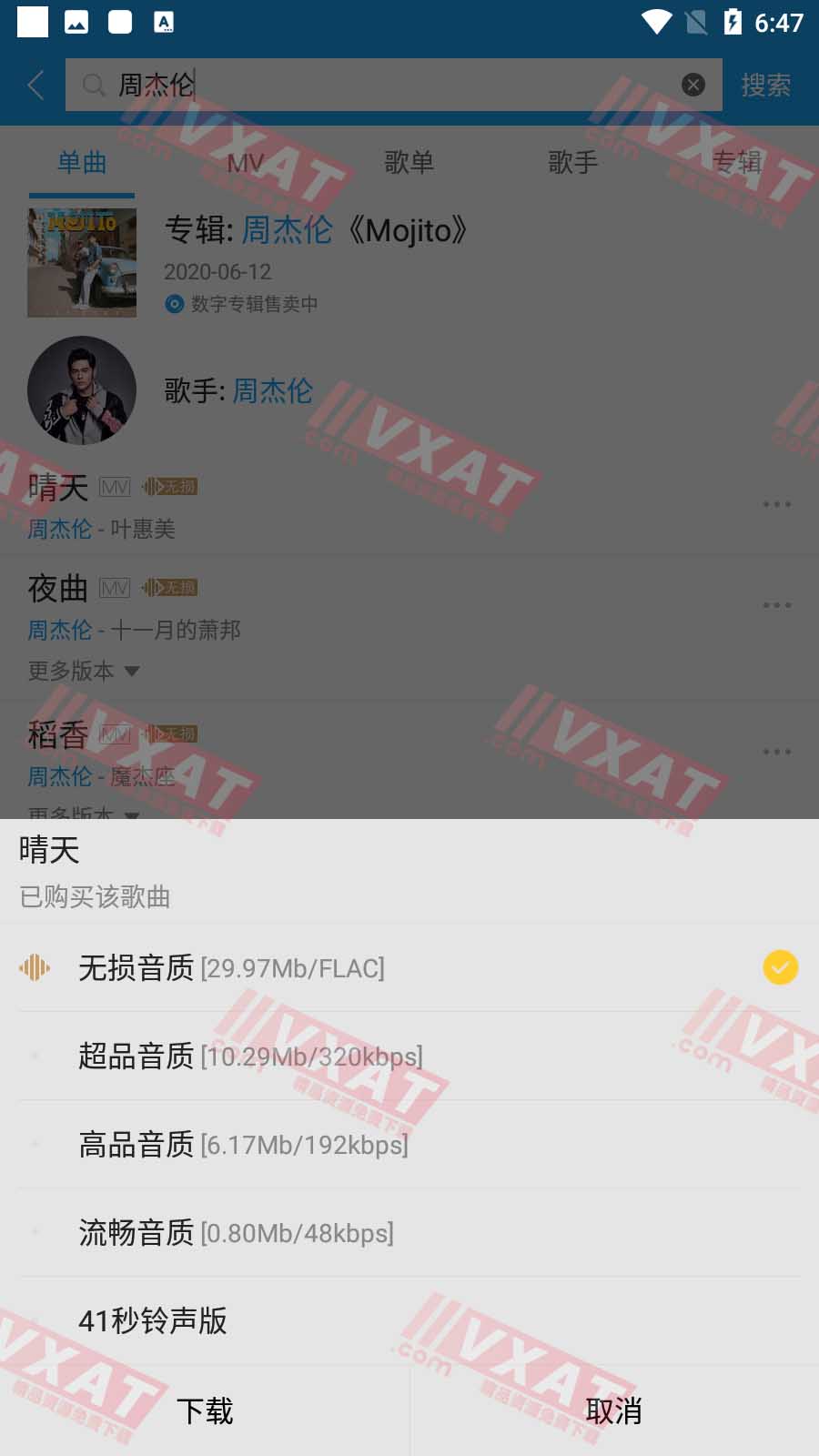
Task: Choose 超品音质 320kbps option
Action: [x=409, y=1056]
